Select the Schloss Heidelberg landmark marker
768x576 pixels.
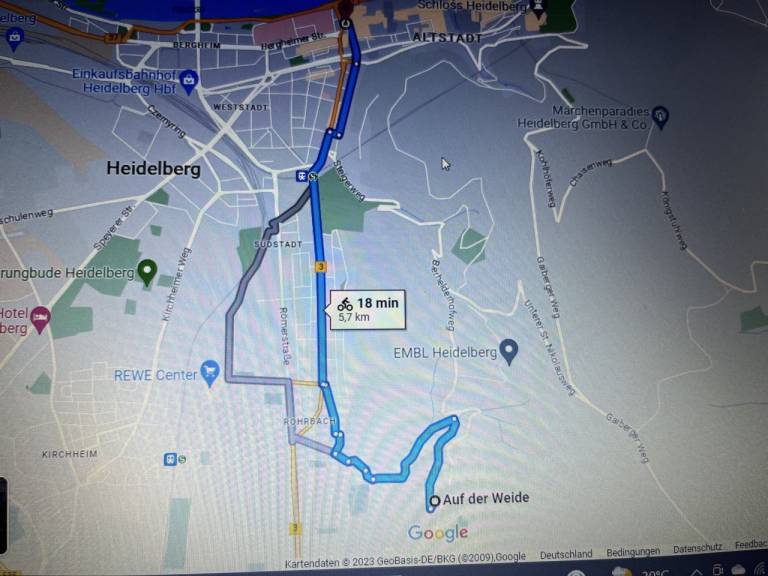point(540,9)
